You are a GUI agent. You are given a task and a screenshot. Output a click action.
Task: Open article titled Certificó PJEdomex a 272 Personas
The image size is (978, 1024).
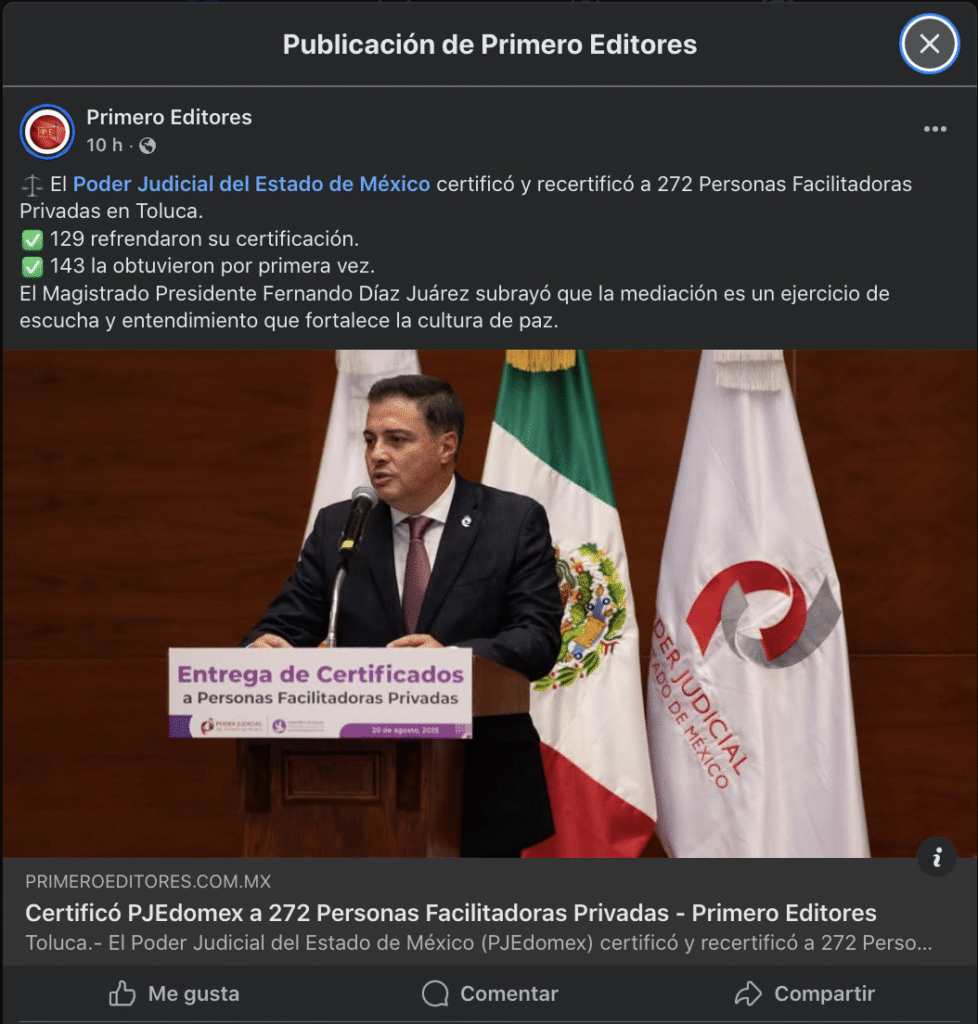tap(450, 912)
